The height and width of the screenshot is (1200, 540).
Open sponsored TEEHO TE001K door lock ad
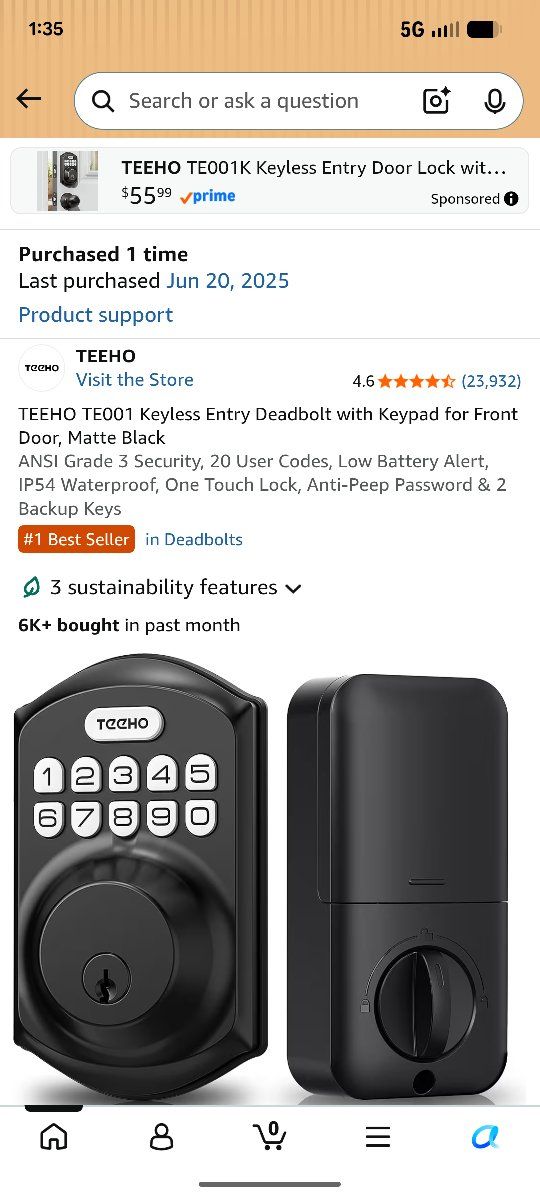point(270,181)
